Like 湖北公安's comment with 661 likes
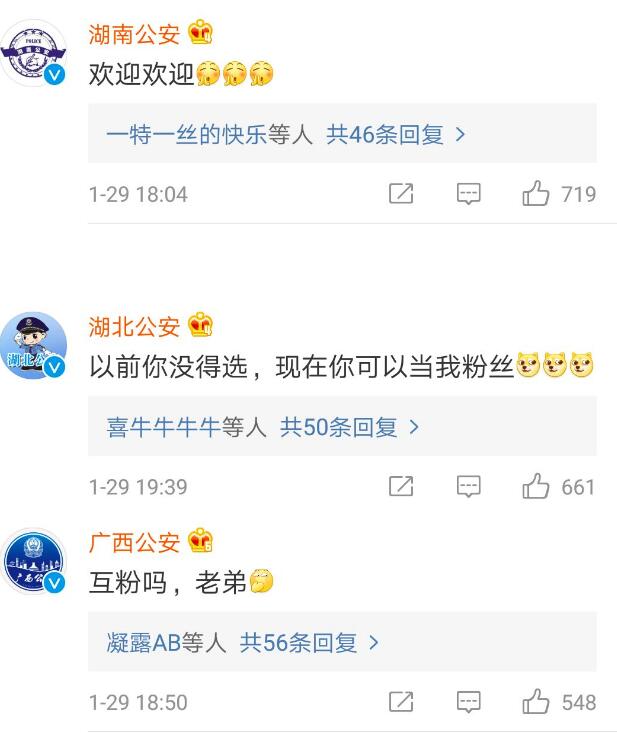The height and width of the screenshot is (733, 617). tap(536, 487)
